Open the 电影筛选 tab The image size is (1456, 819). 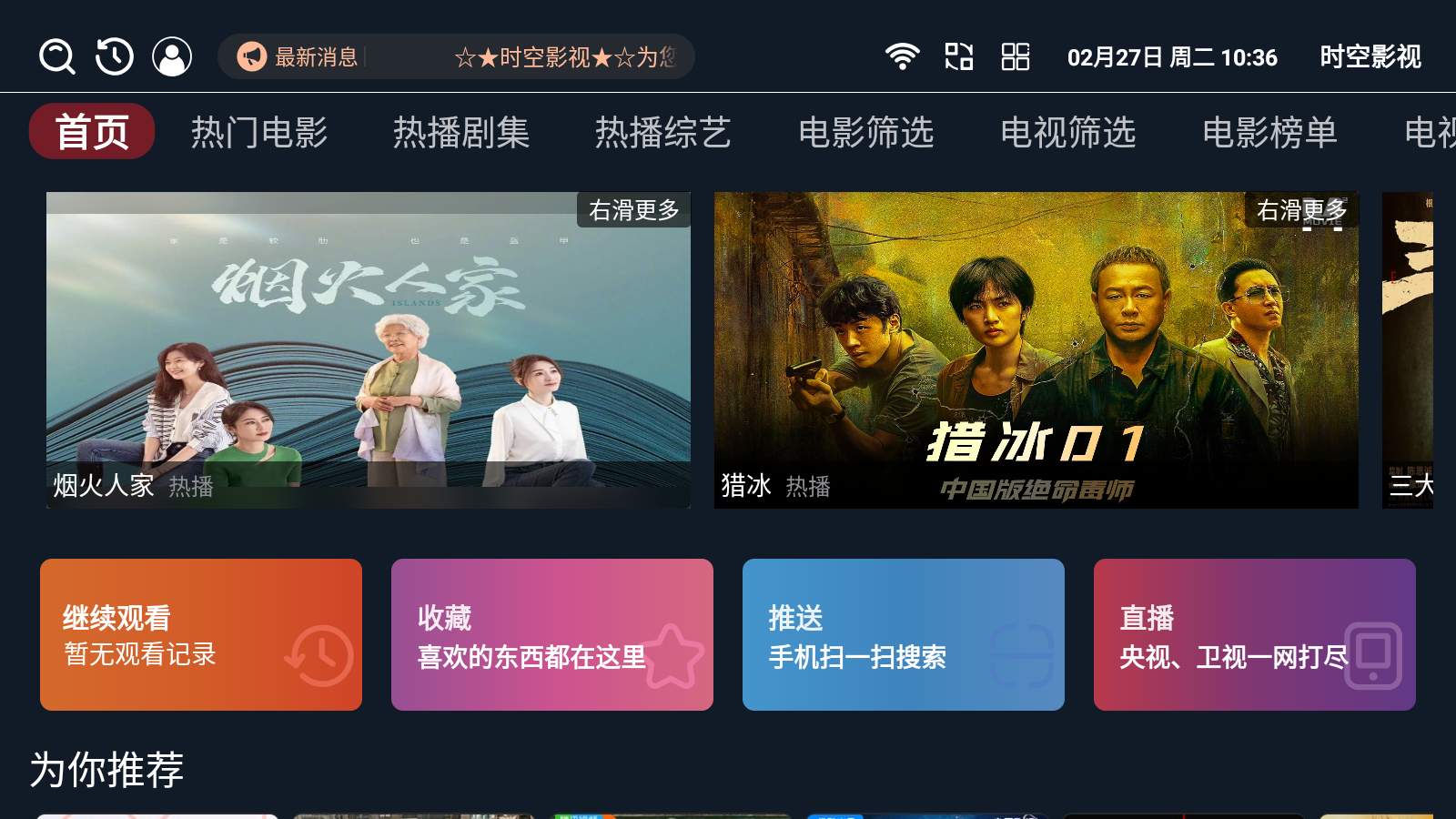866,132
